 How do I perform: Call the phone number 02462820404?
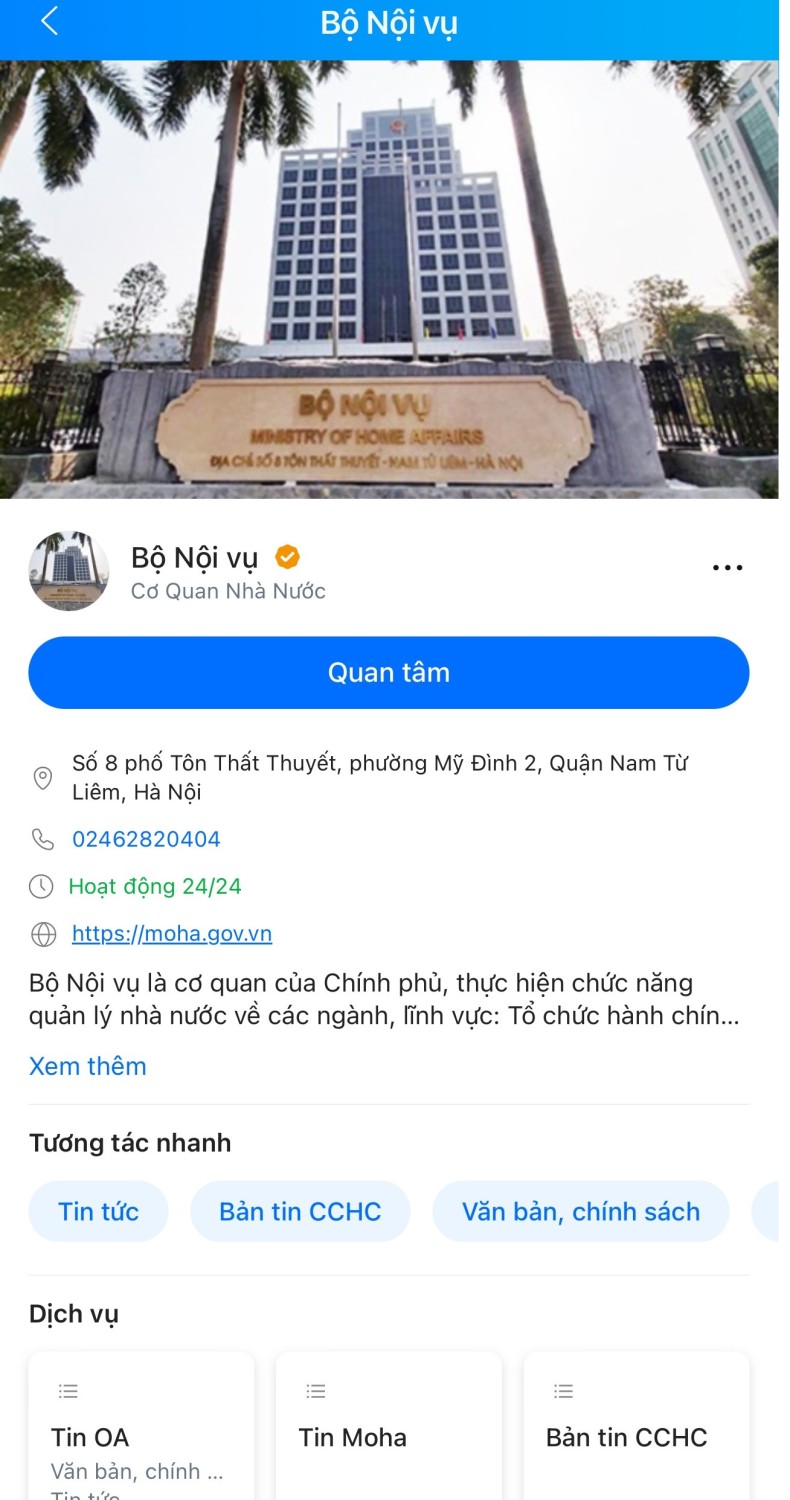tap(146, 839)
